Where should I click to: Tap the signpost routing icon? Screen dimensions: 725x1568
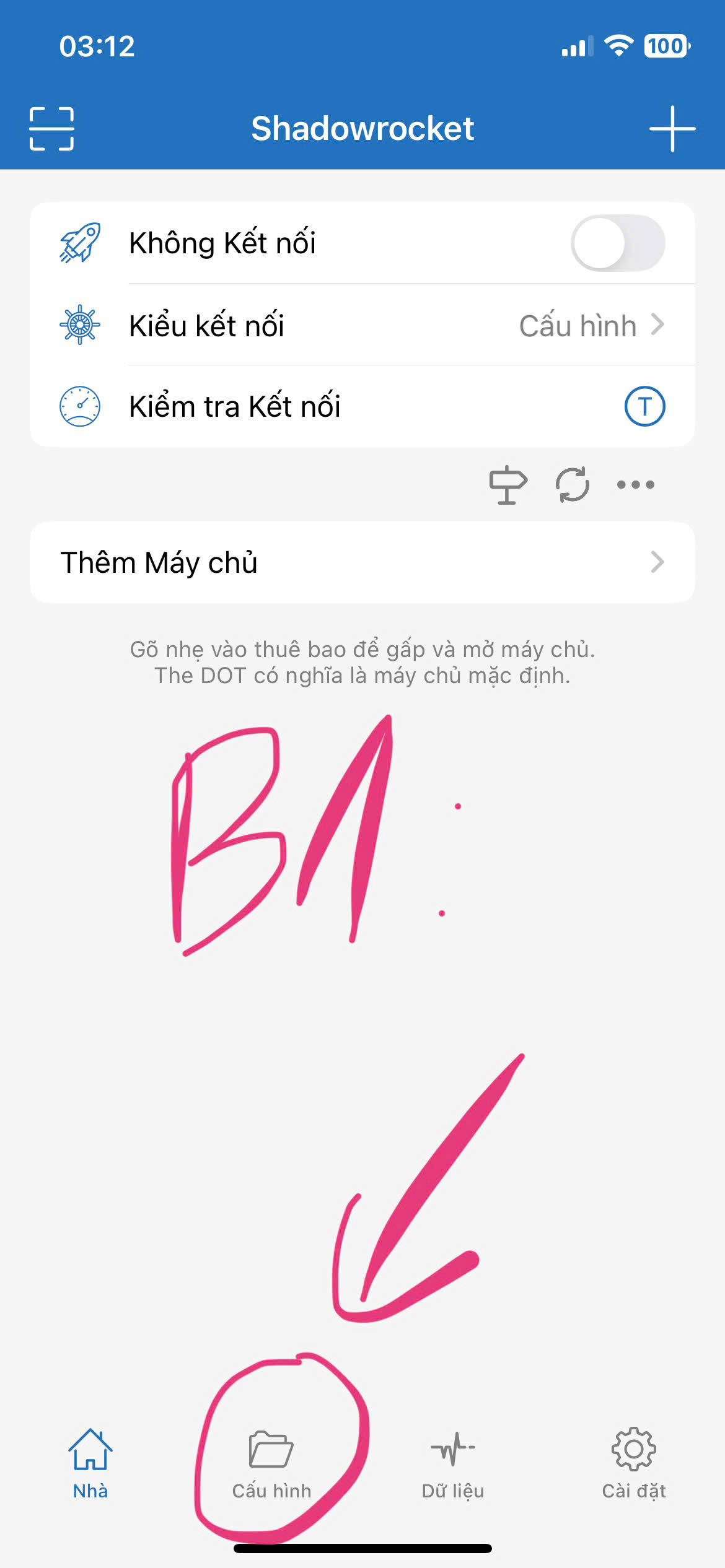tap(507, 484)
